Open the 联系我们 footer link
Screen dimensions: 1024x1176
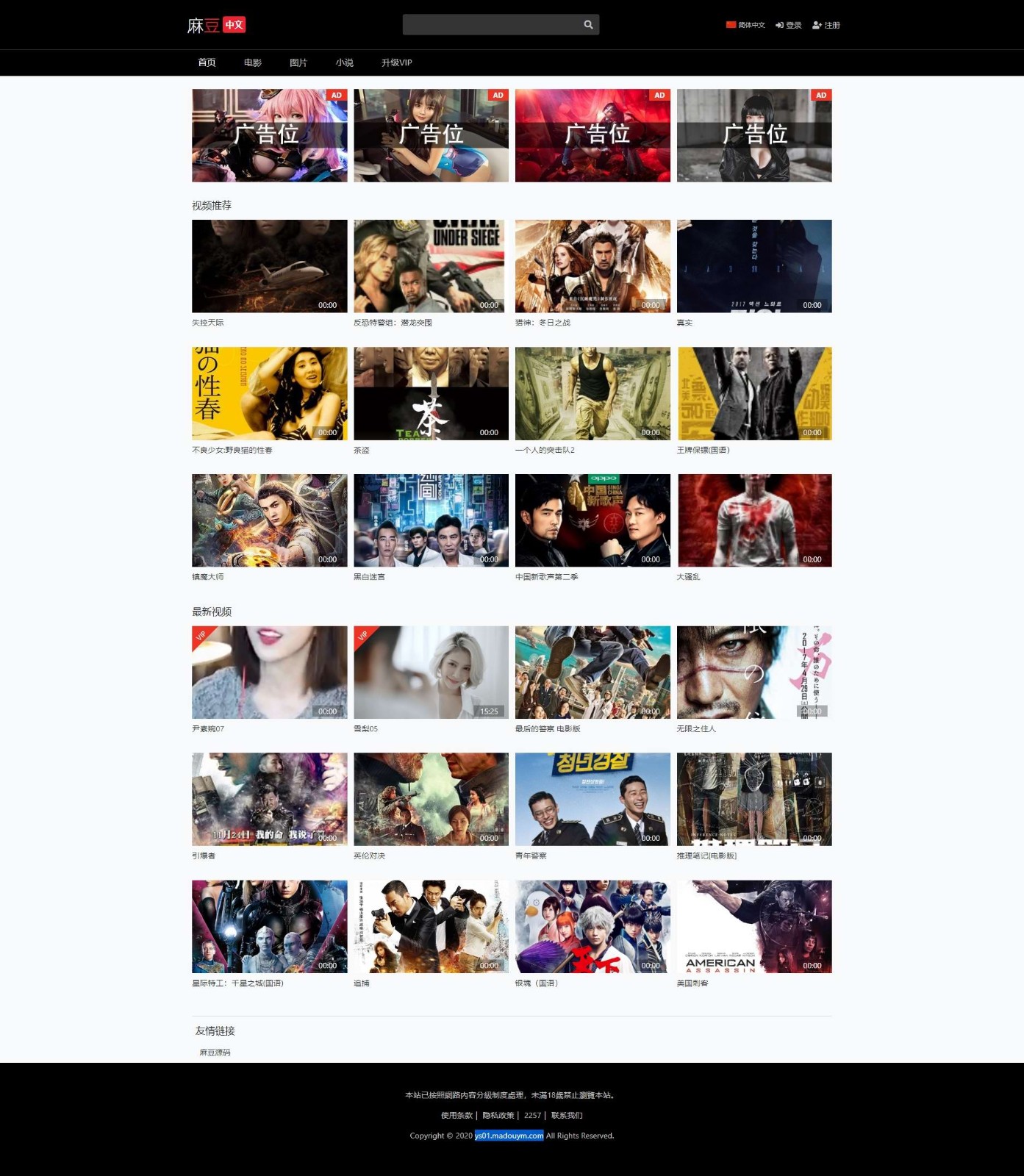point(567,1115)
